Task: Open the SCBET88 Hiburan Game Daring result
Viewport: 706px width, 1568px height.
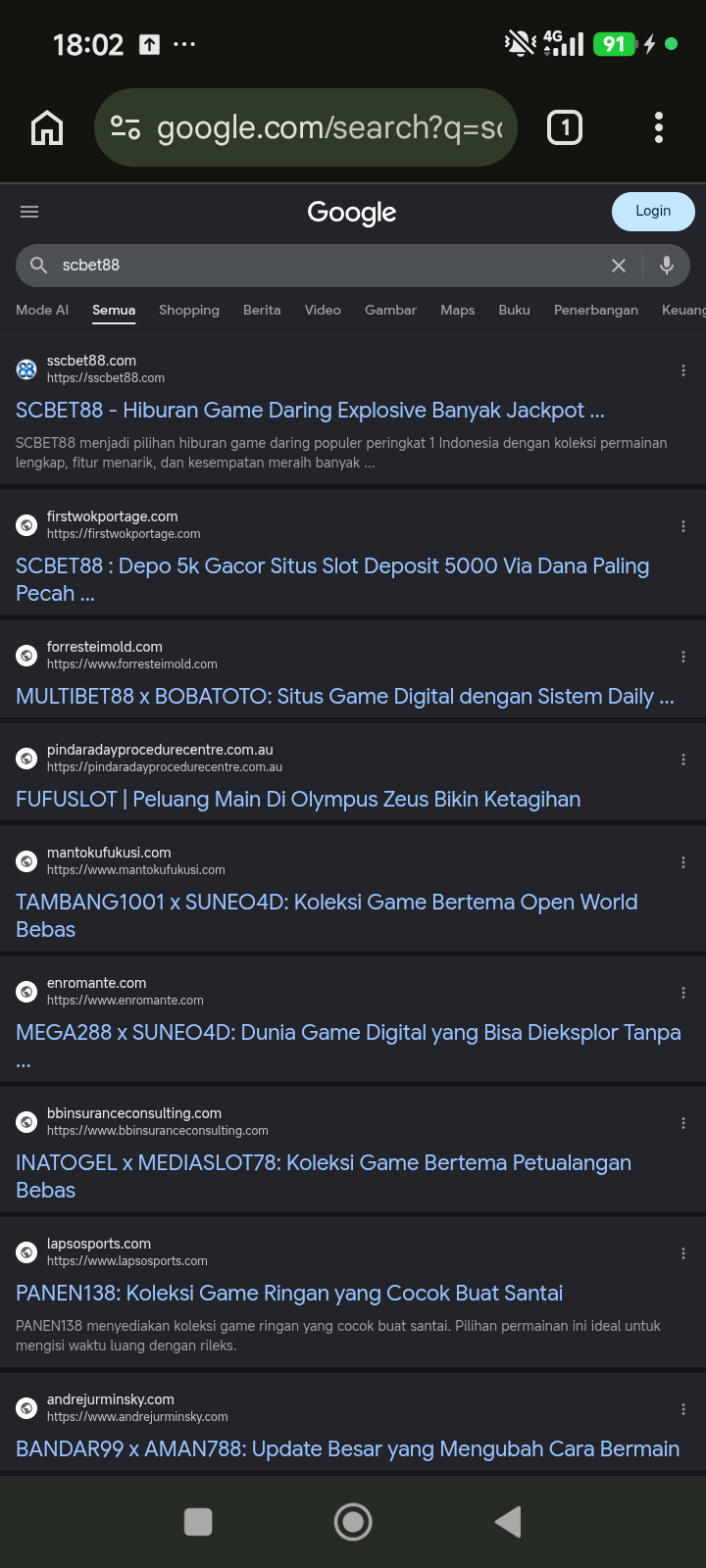Action: coord(310,411)
